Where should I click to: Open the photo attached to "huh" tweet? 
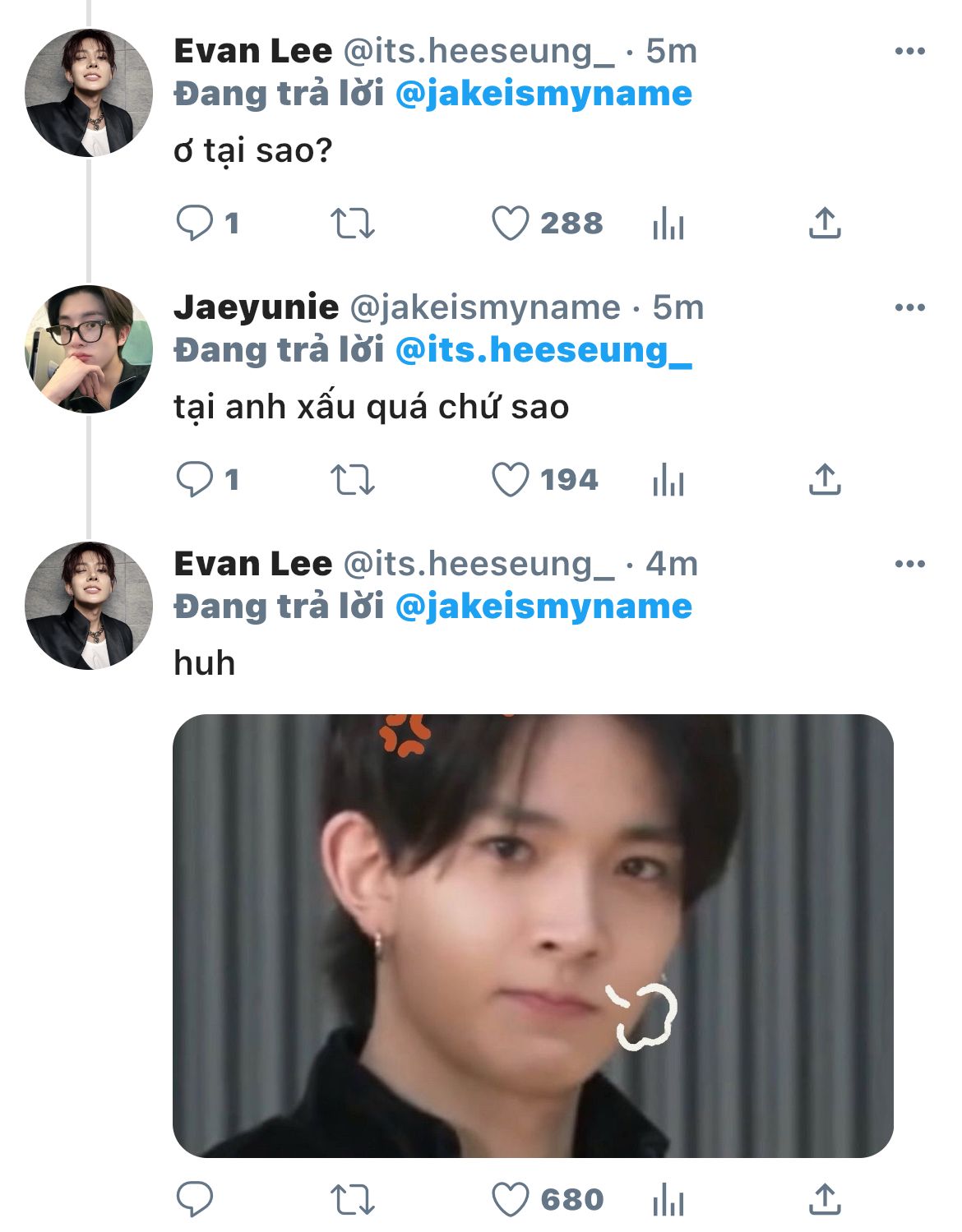click(533, 935)
